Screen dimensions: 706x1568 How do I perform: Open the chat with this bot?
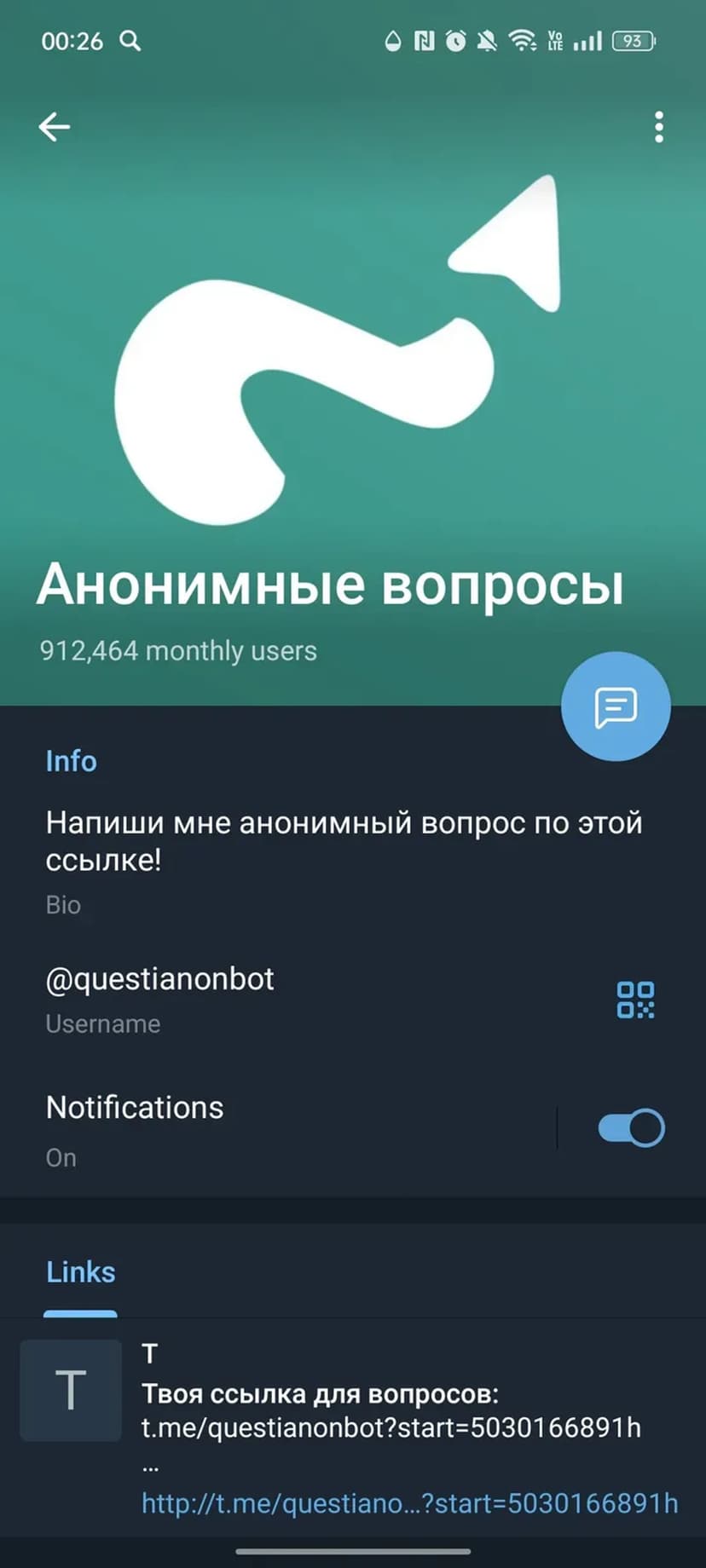pyautogui.click(x=616, y=706)
